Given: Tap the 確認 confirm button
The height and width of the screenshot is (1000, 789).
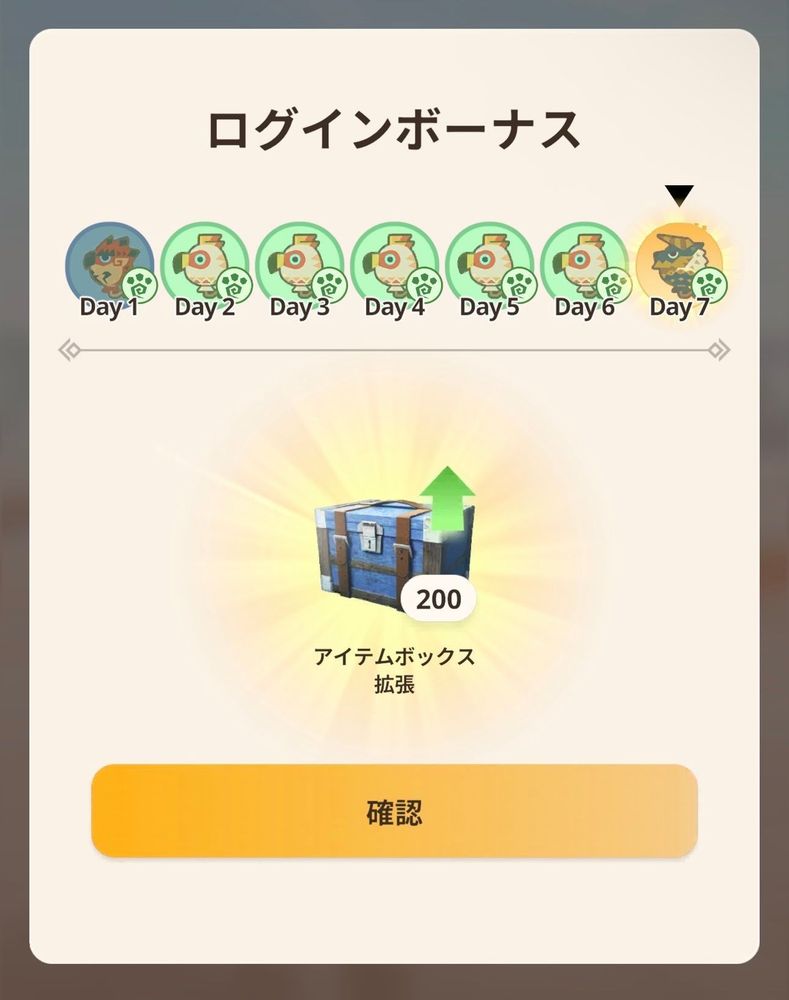Looking at the screenshot, I should click(x=394, y=811).
